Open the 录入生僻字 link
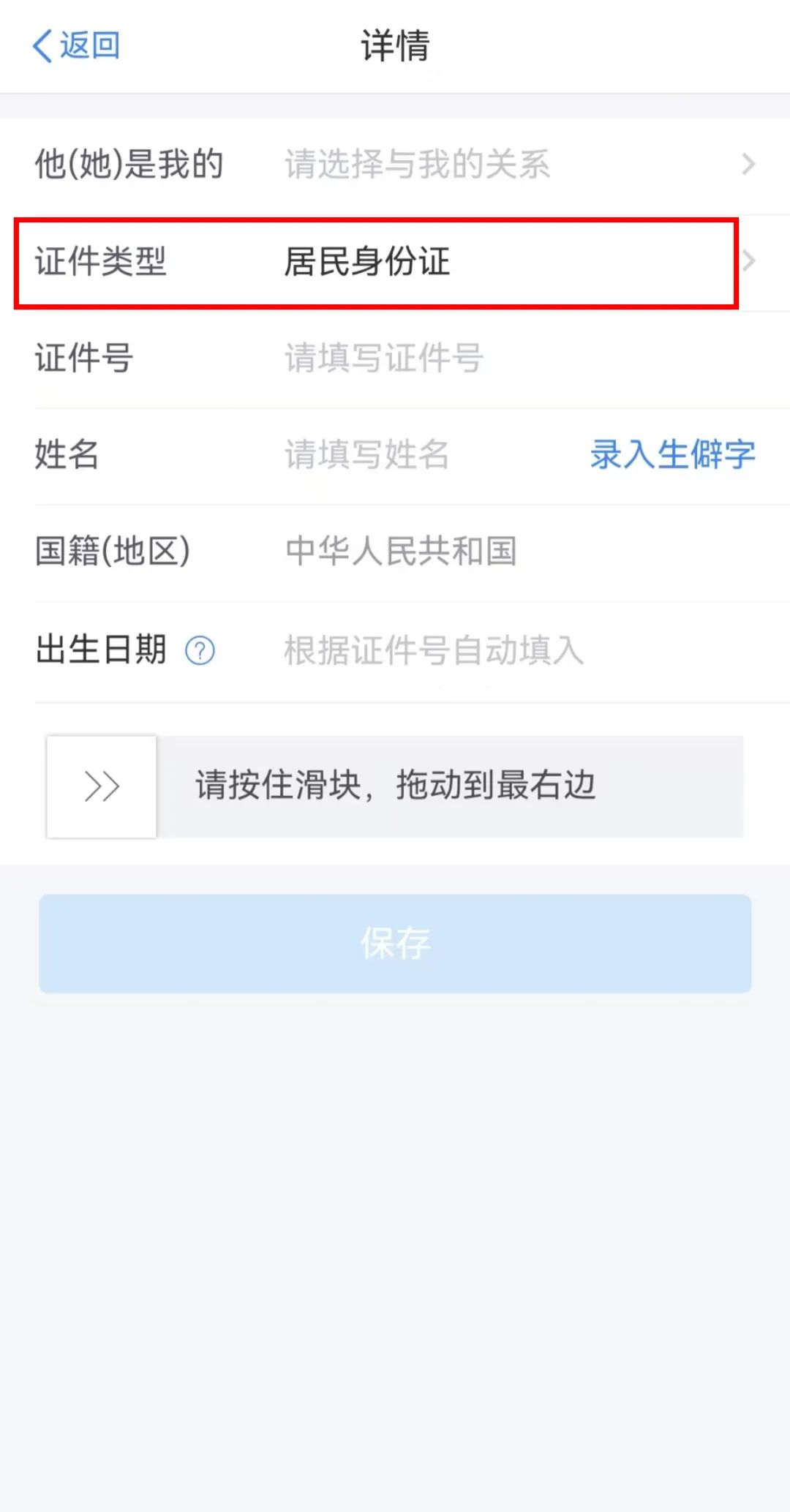Screen dimensions: 790x1512 pos(673,455)
